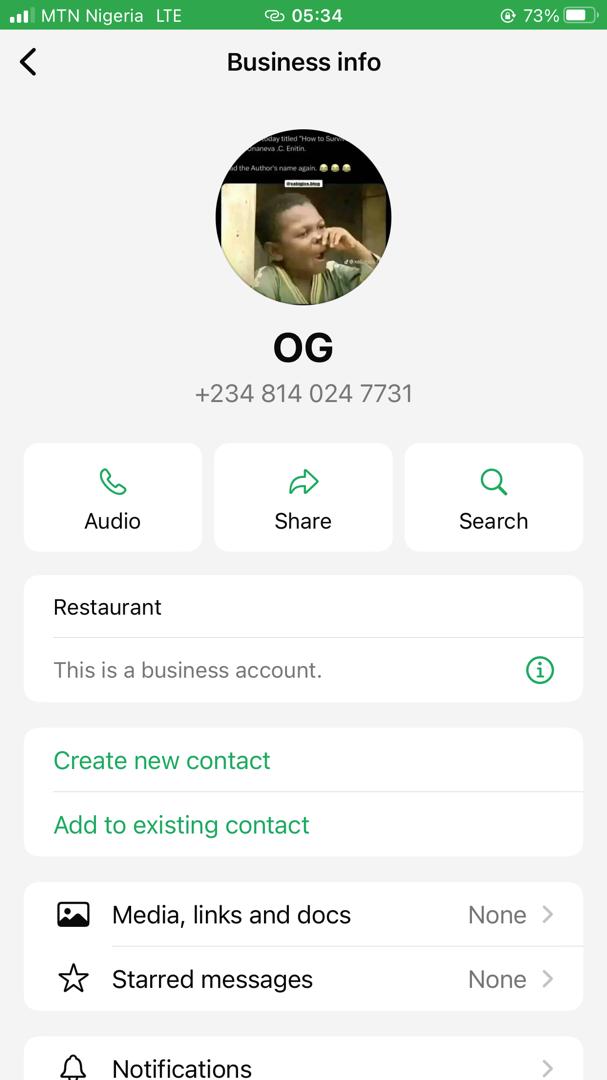View the OG profile picture

(x=303, y=217)
